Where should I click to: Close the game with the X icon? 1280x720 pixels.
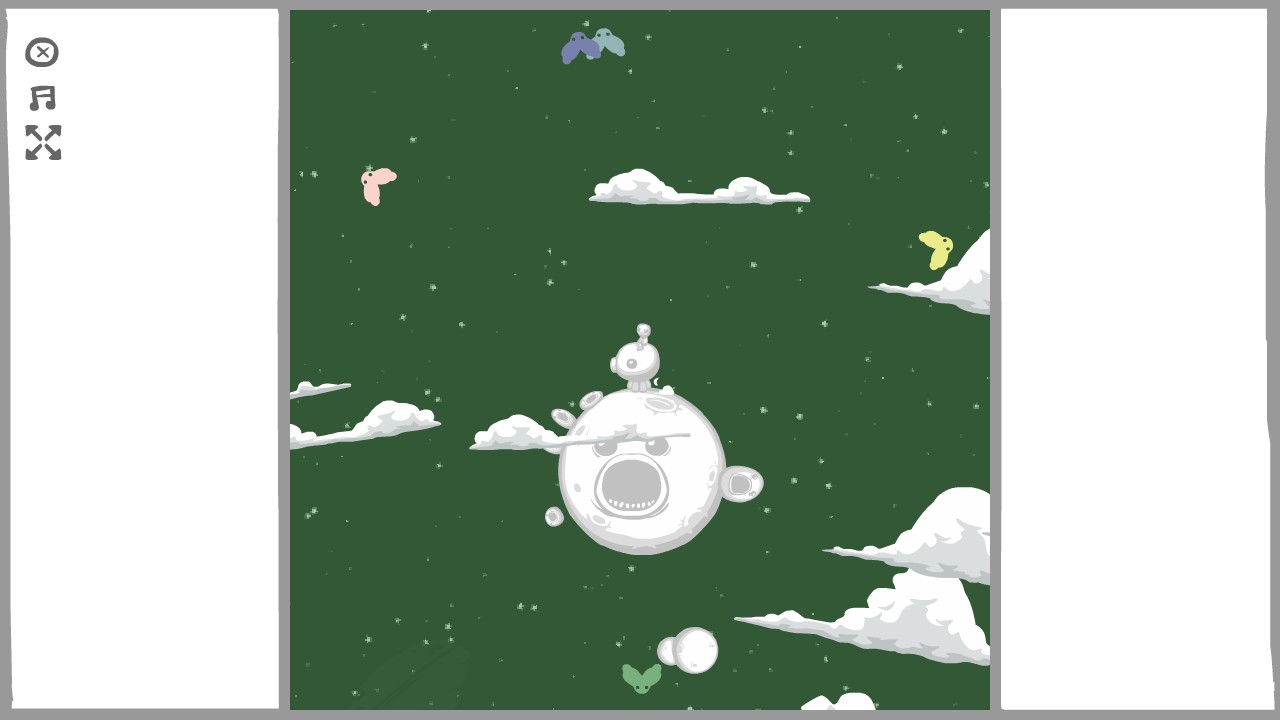42,52
